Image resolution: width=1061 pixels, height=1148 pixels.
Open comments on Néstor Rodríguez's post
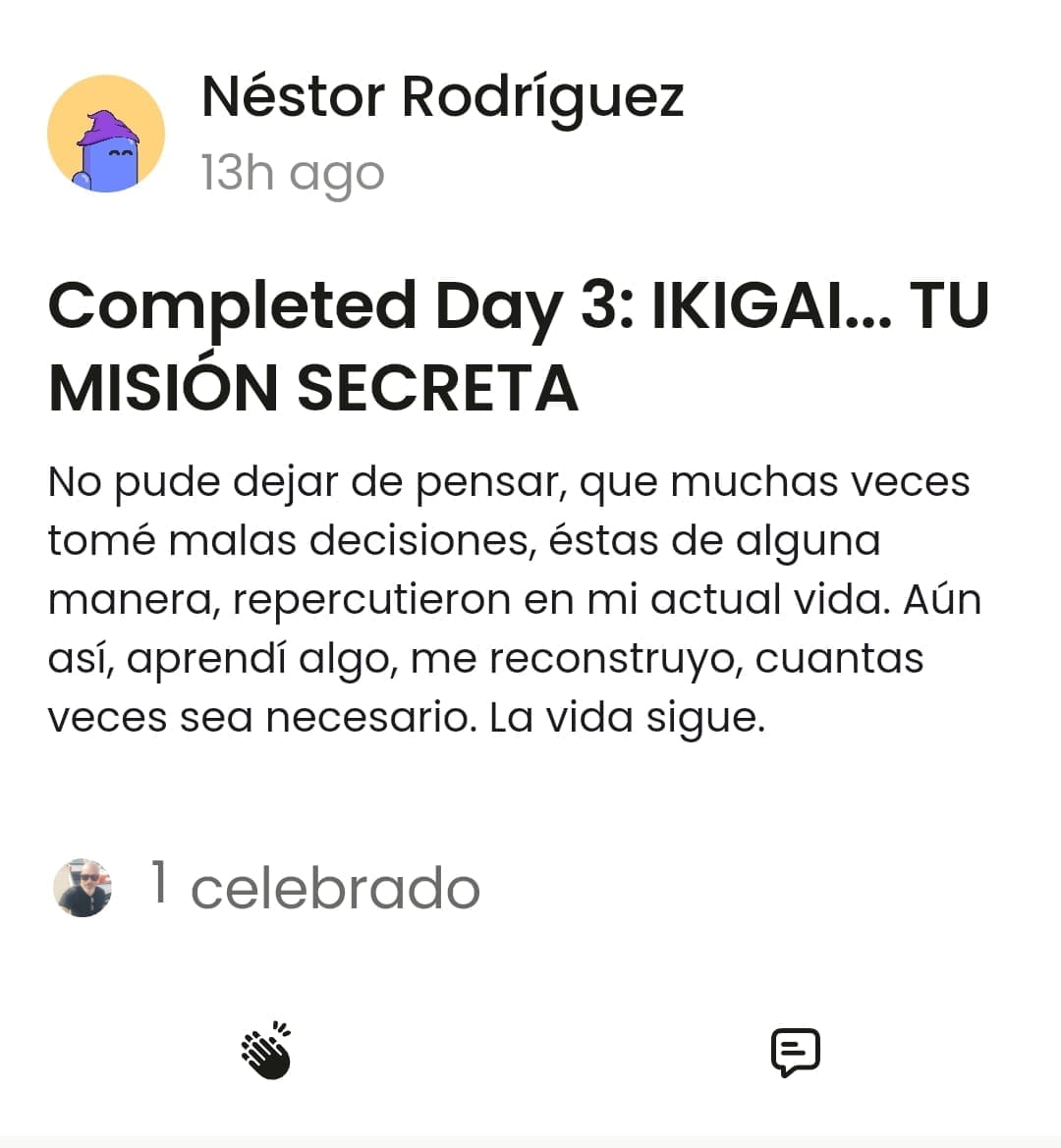tap(795, 1052)
